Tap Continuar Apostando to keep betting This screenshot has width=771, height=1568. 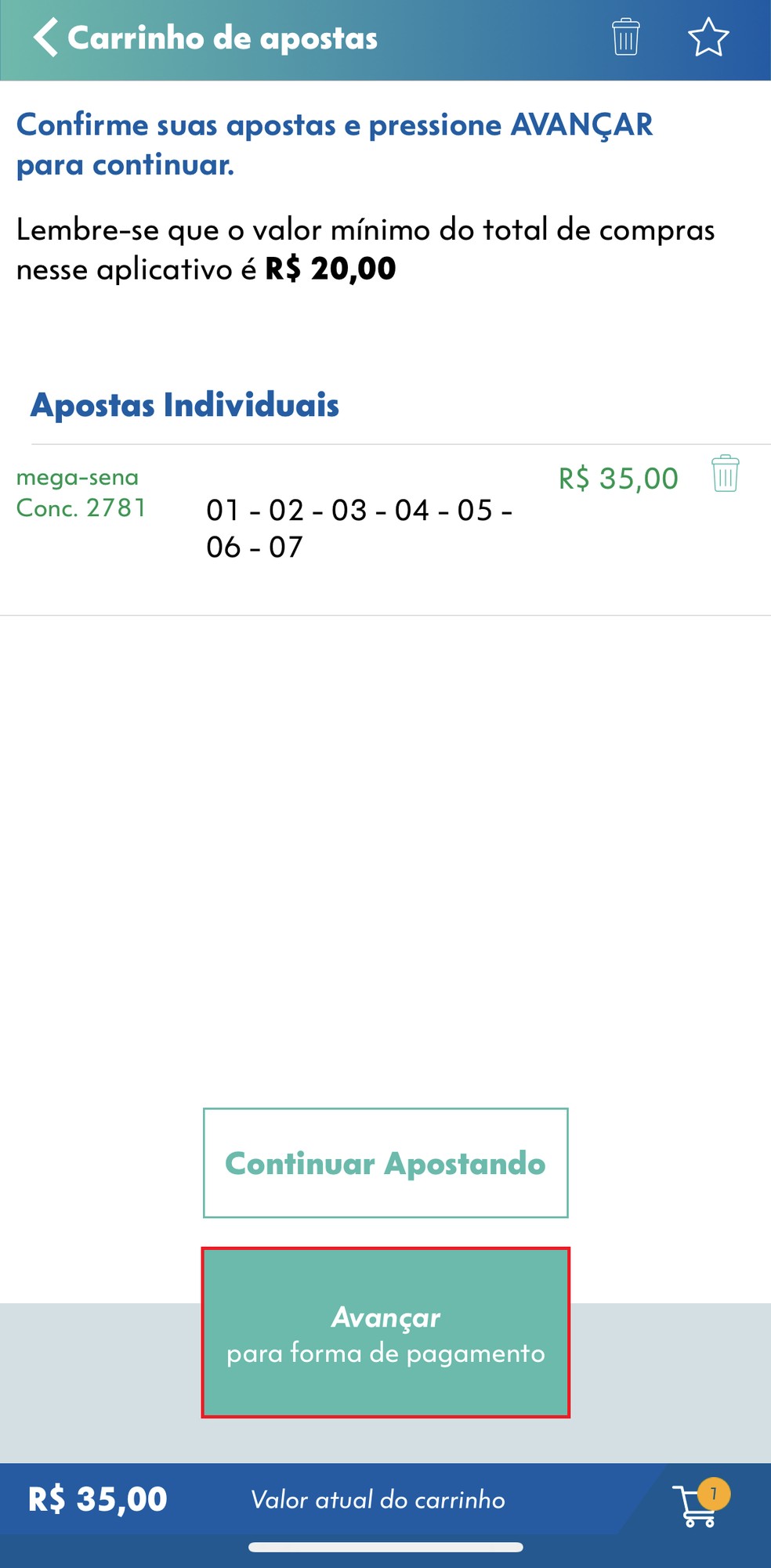385,1163
